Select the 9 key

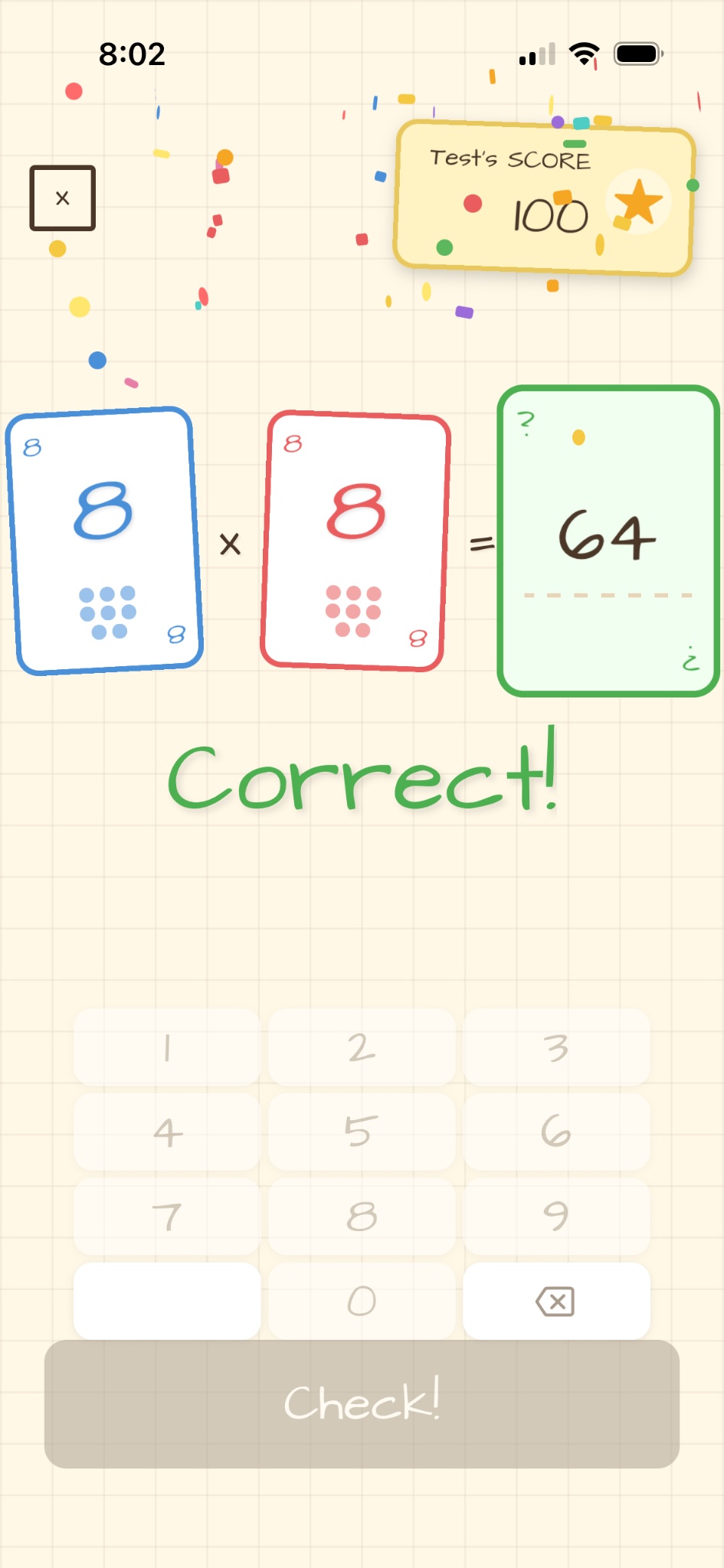click(x=556, y=1217)
